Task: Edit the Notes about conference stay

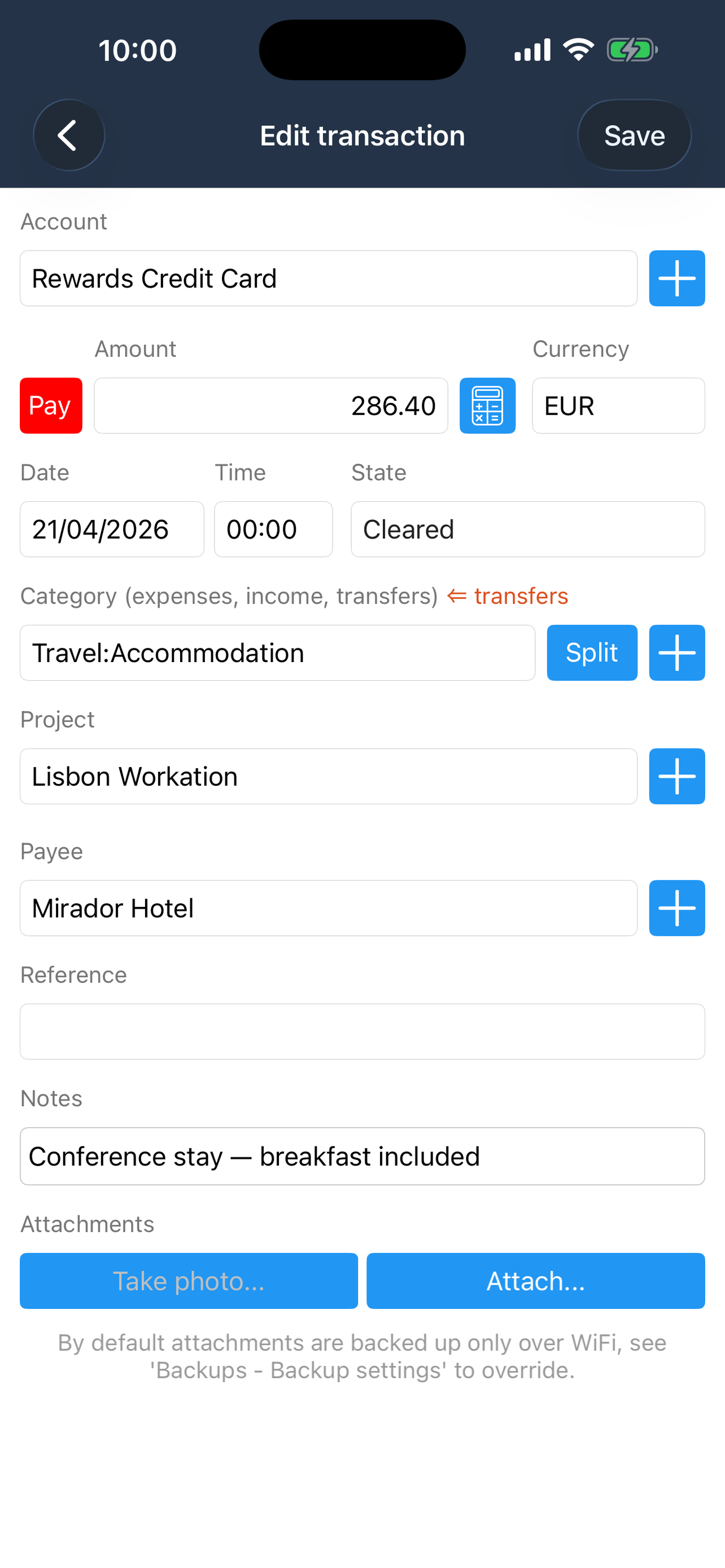Action: tap(362, 1156)
